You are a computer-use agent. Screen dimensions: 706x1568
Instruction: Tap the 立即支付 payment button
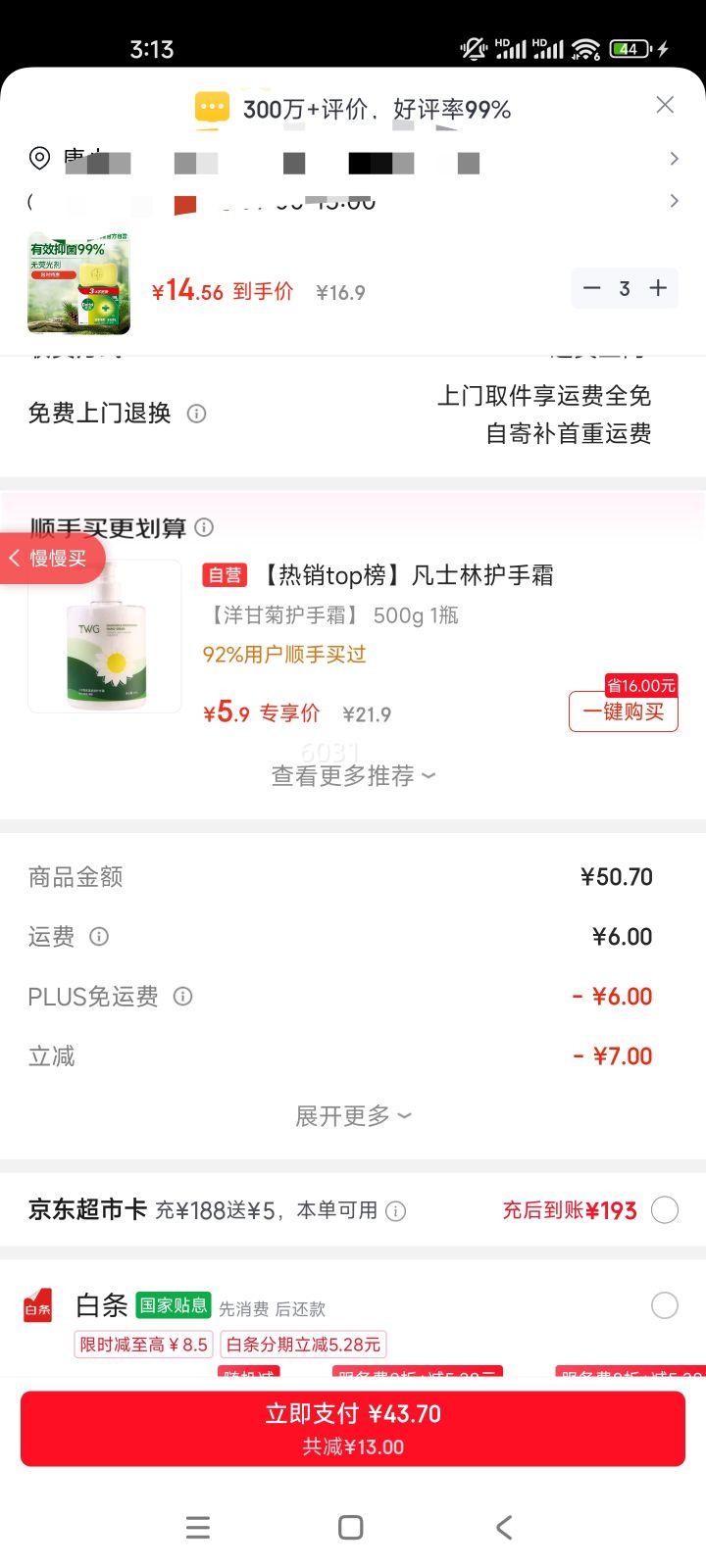point(353,1428)
